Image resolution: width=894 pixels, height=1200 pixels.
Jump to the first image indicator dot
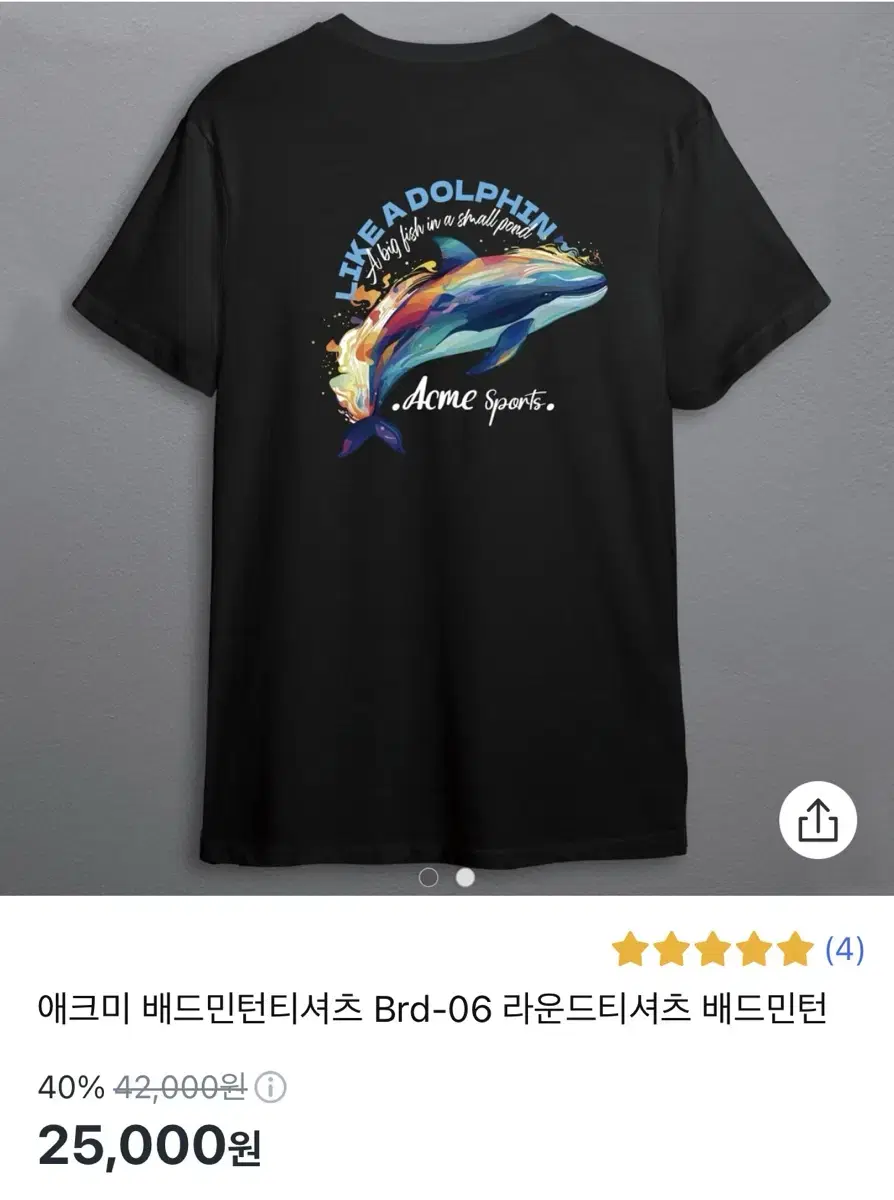[429, 877]
